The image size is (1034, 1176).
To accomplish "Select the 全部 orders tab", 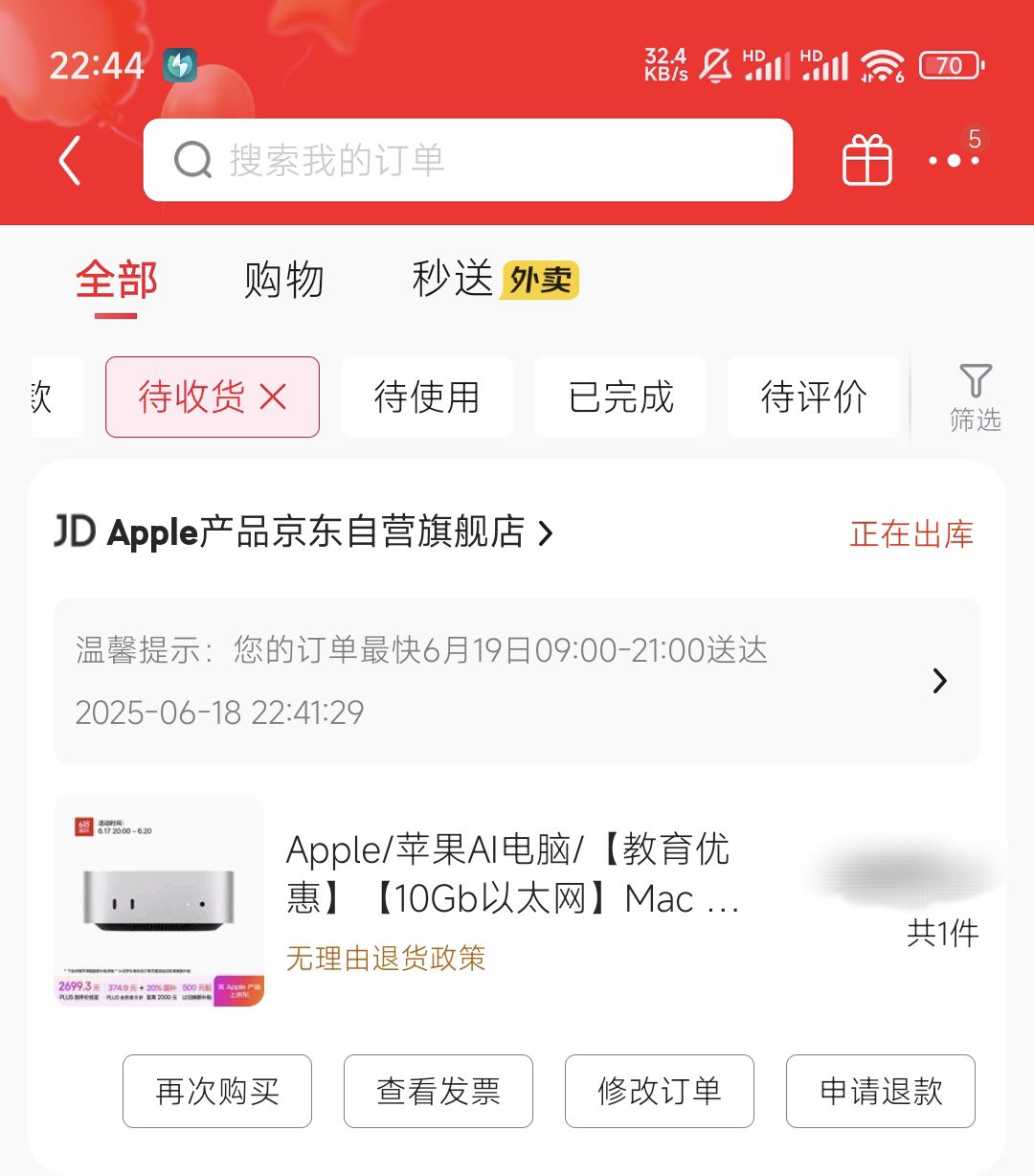I will [x=117, y=279].
